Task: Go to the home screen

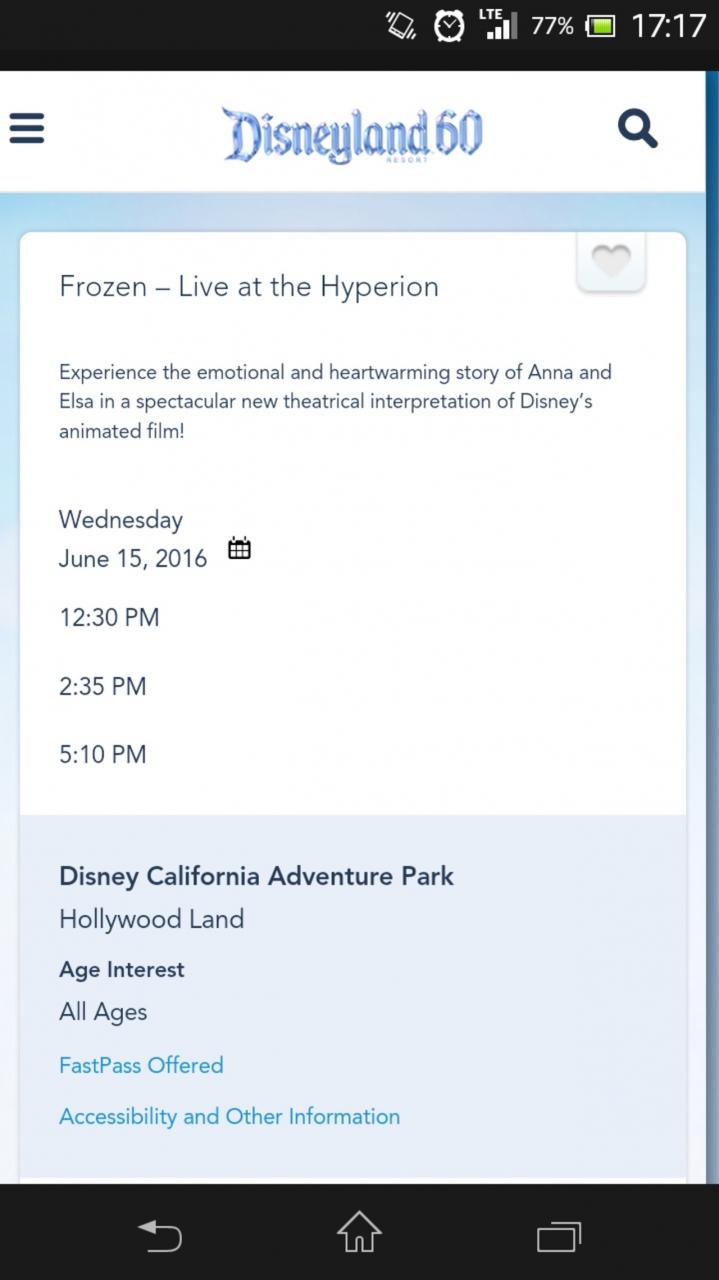Action: click(359, 1233)
